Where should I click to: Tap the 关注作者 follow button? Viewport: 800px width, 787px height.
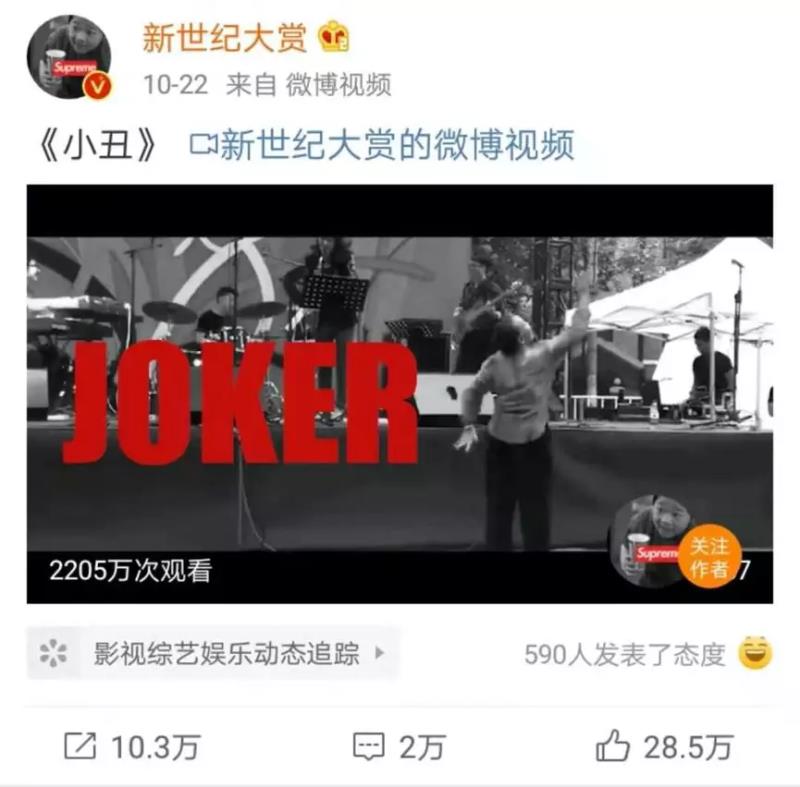(710, 556)
